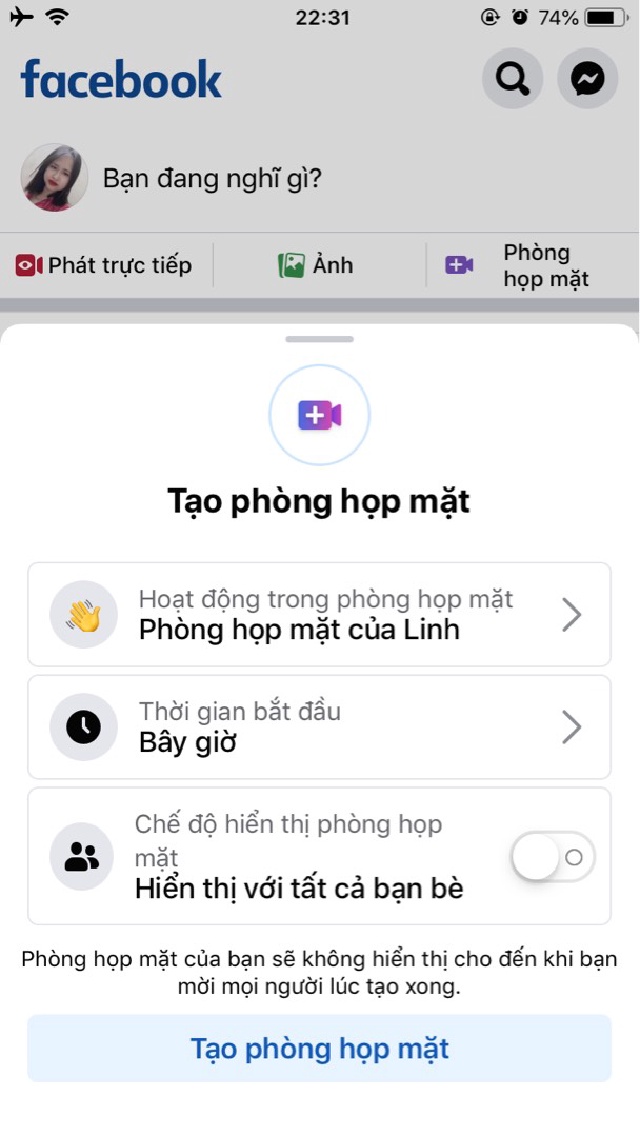Image resolution: width=640 pixels, height=1137 pixels.
Task: Start a live video with Phát trực tiếp
Action: point(104,265)
